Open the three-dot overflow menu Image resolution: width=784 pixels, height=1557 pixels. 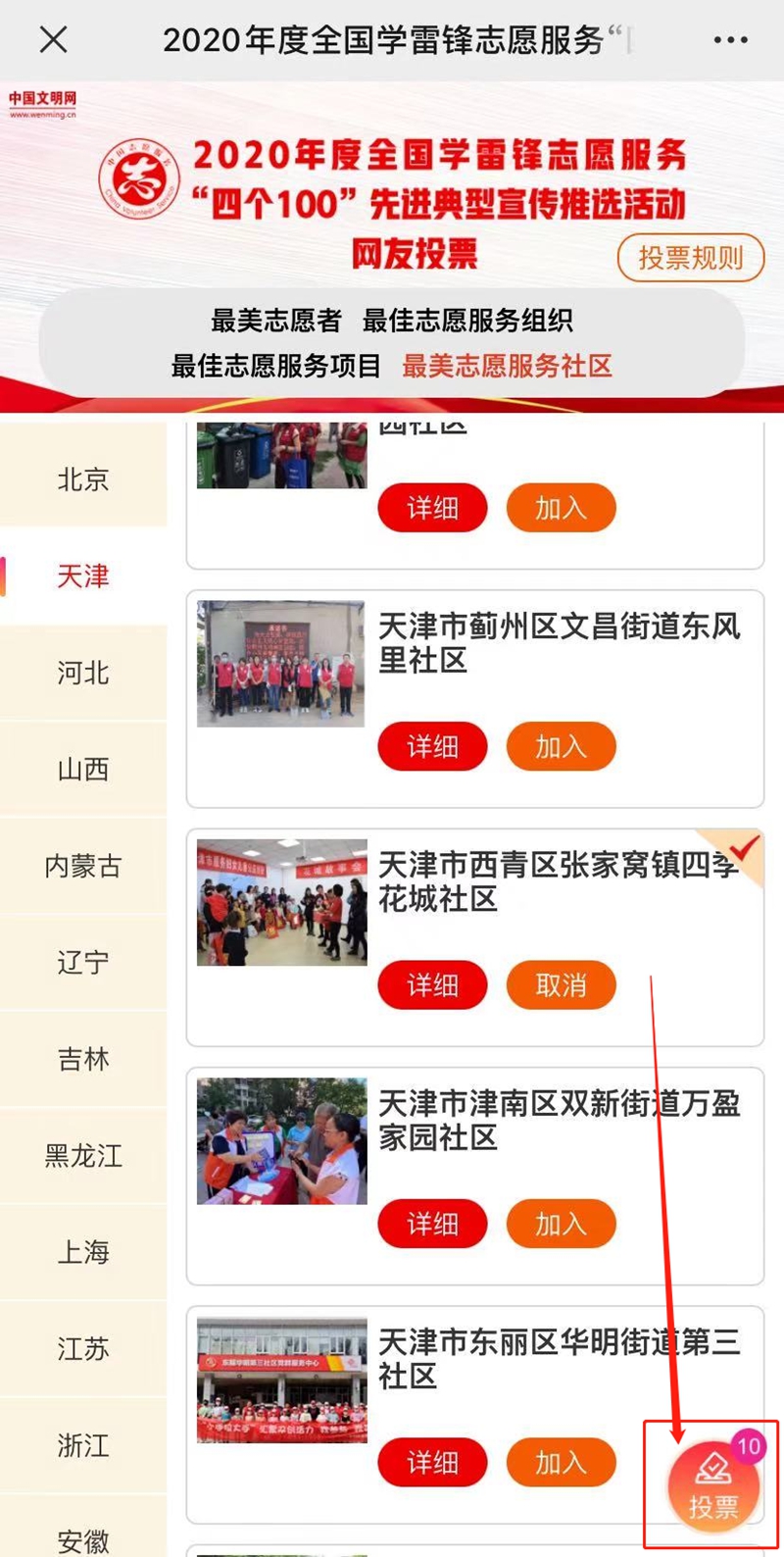click(730, 40)
